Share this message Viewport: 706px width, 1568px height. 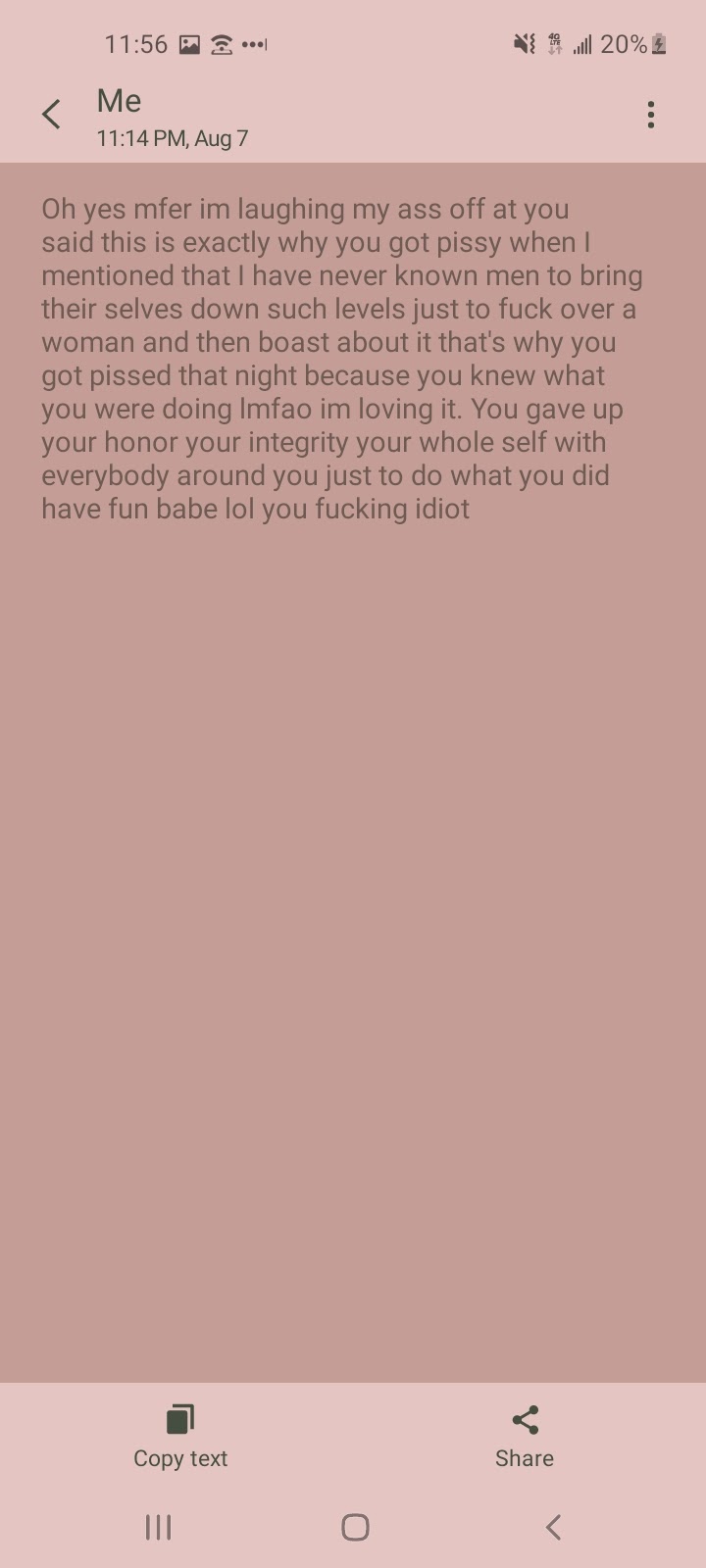point(525,1436)
